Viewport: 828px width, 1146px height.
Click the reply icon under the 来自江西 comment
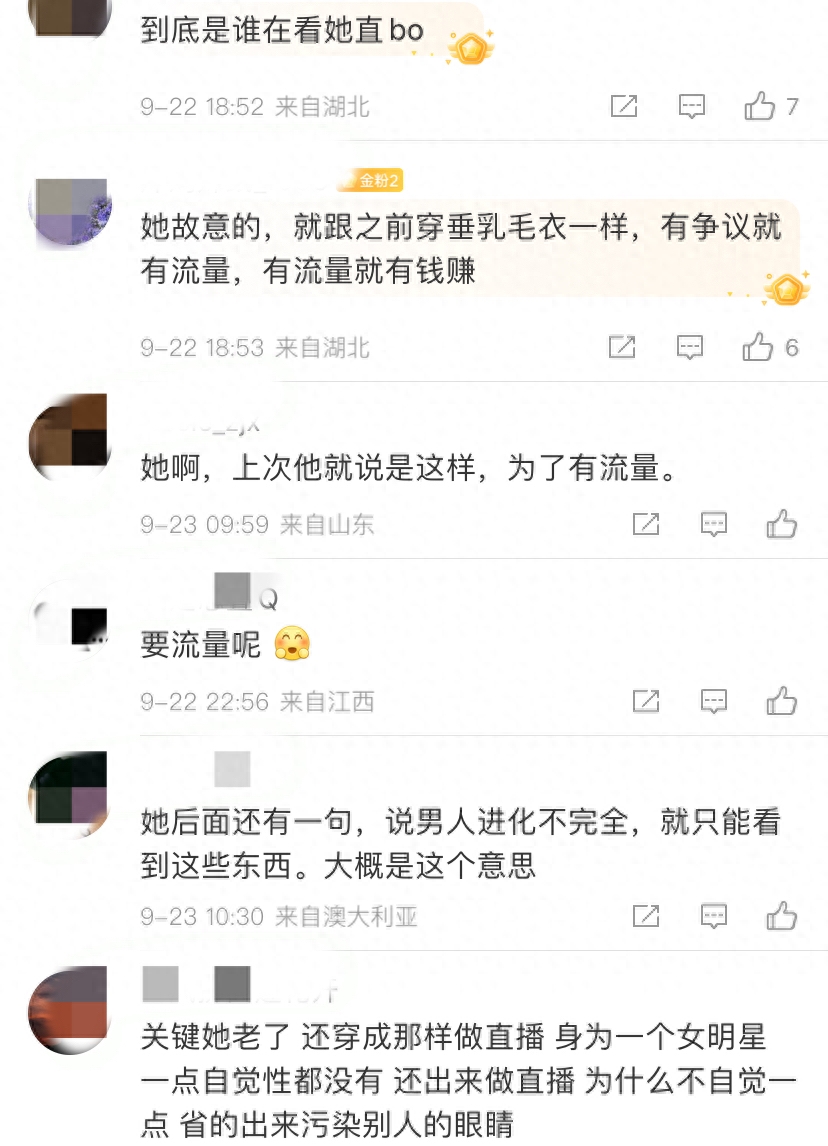(x=713, y=701)
